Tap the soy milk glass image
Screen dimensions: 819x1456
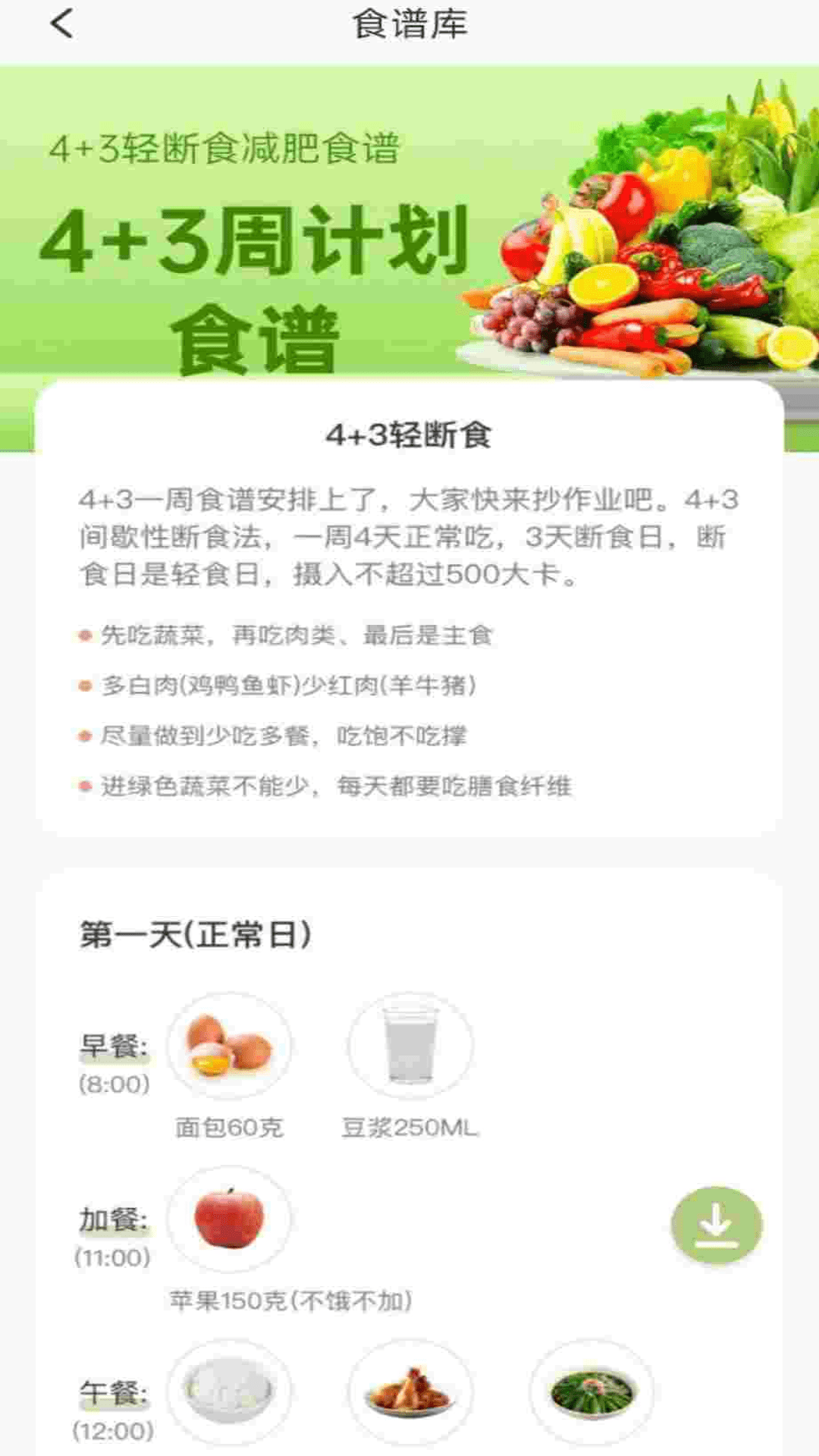click(409, 1043)
